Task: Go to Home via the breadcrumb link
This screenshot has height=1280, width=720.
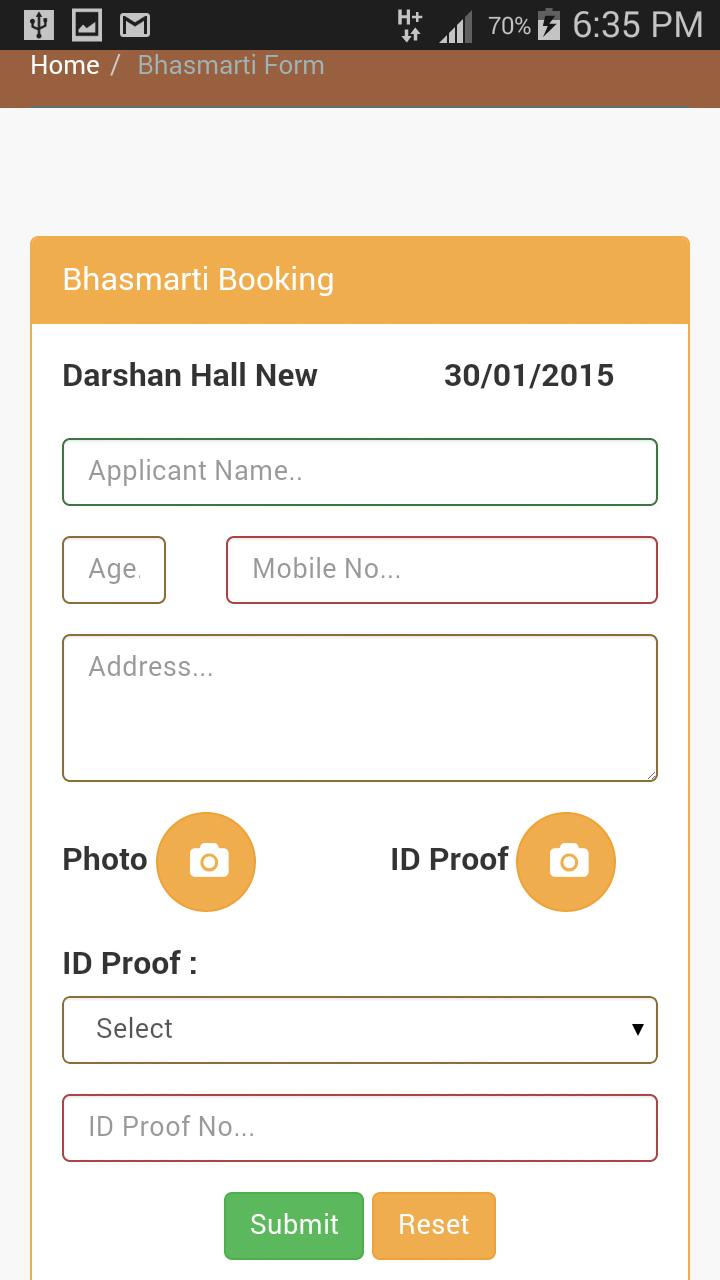Action: tap(65, 65)
